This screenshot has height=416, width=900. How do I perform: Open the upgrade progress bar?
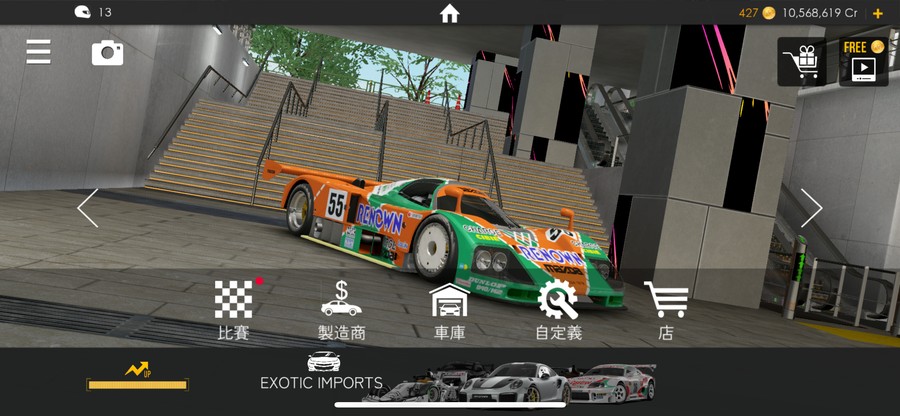(x=137, y=377)
